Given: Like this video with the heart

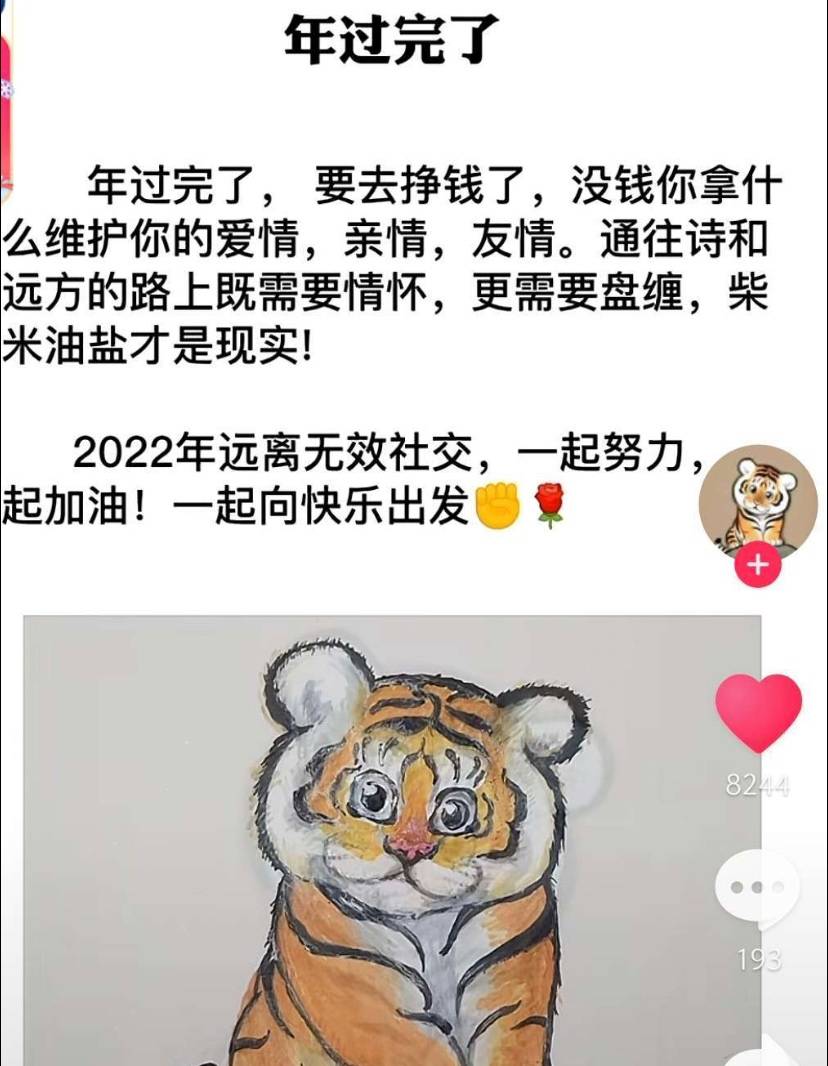Looking at the screenshot, I should point(758,711).
